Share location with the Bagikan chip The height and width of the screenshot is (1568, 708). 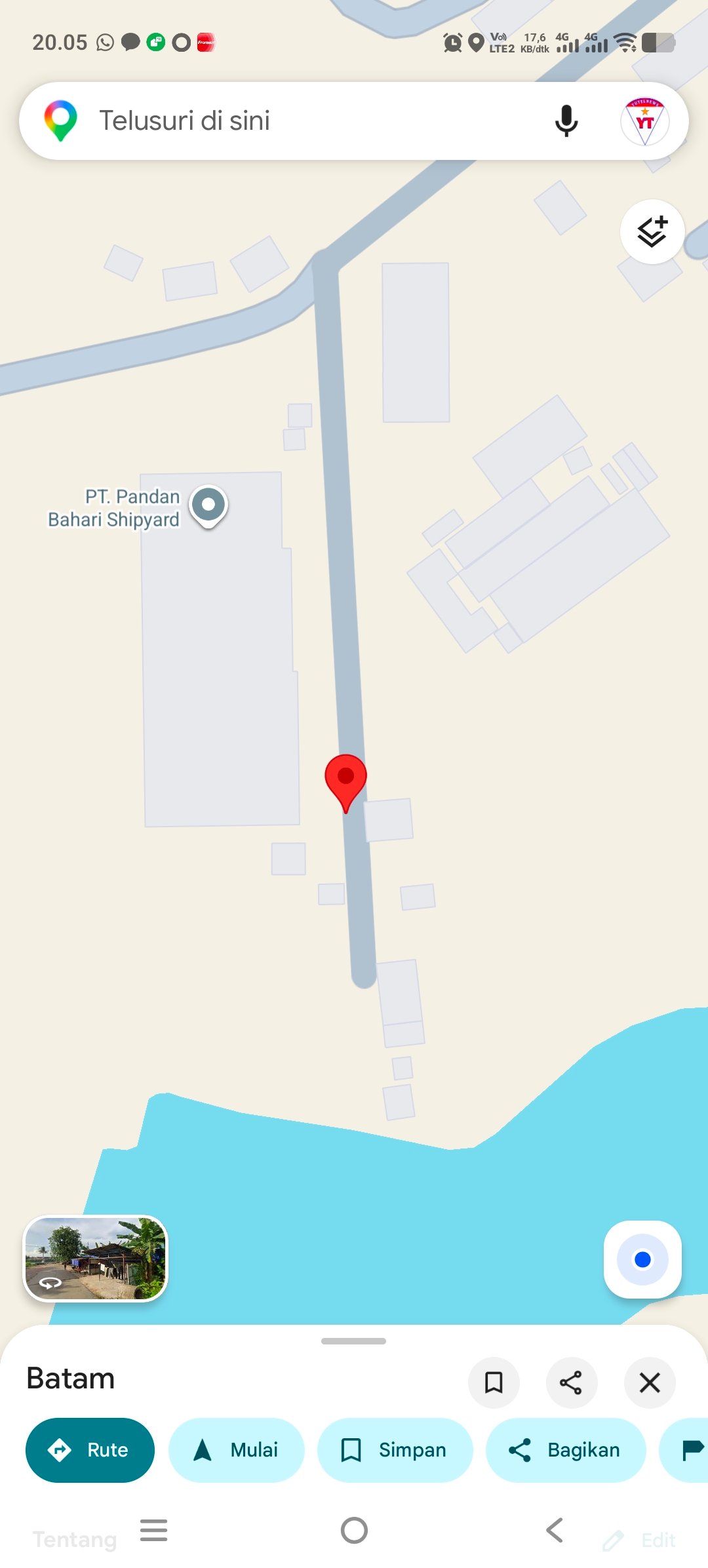coord(565,1450)
